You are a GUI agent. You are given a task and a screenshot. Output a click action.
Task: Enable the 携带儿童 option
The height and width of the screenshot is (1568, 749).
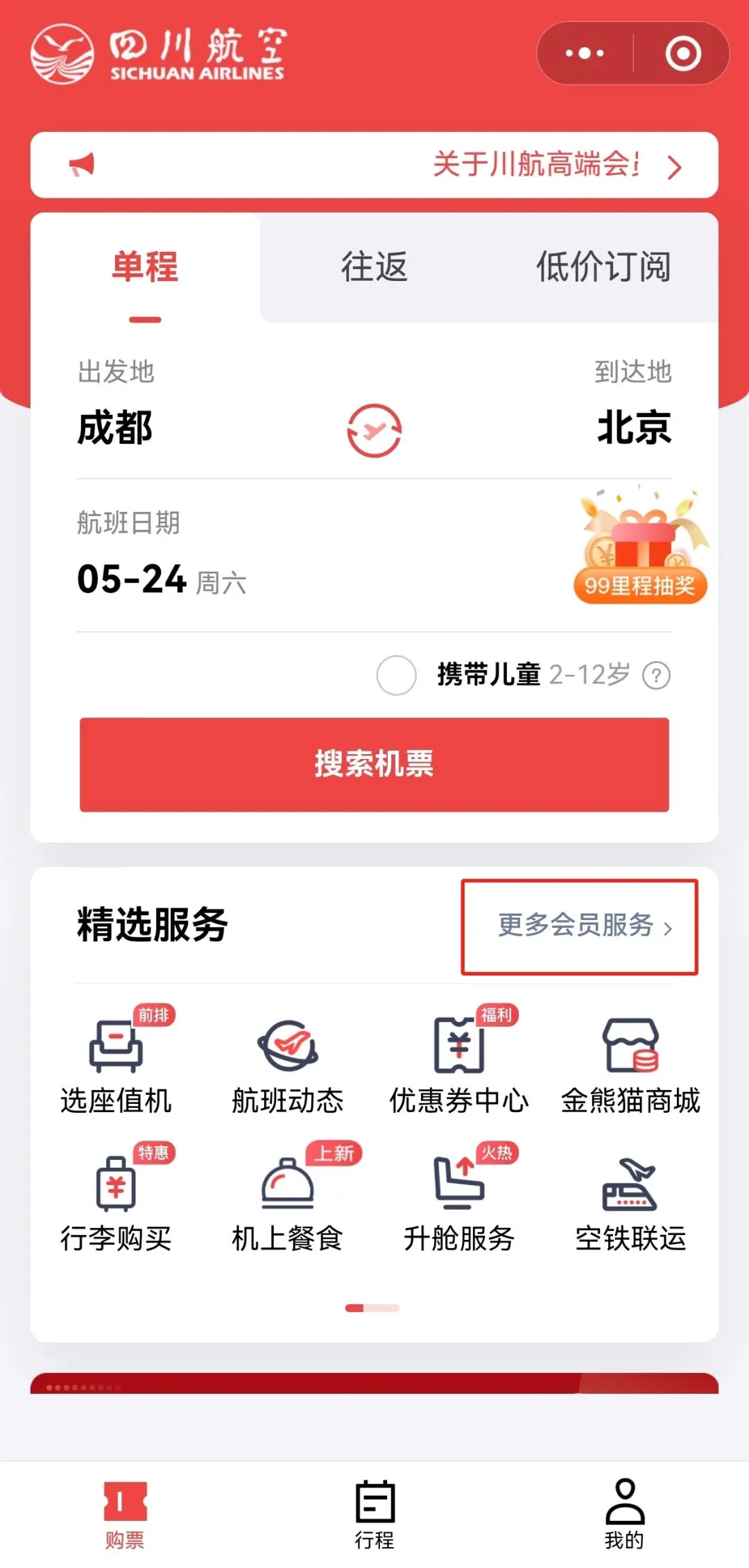397,675
